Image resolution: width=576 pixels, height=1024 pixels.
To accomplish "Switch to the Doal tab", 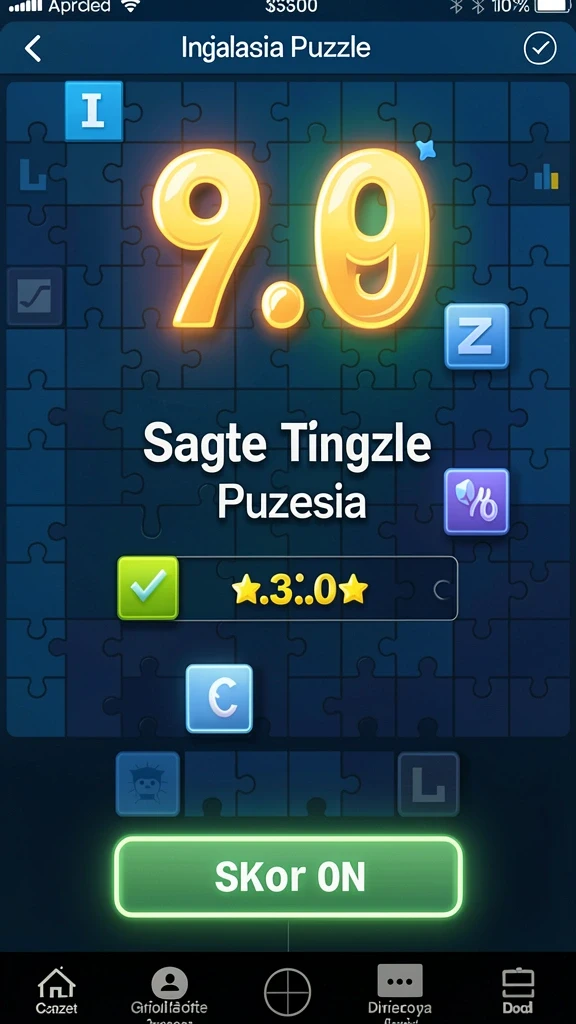I will (x=517, y=991).
